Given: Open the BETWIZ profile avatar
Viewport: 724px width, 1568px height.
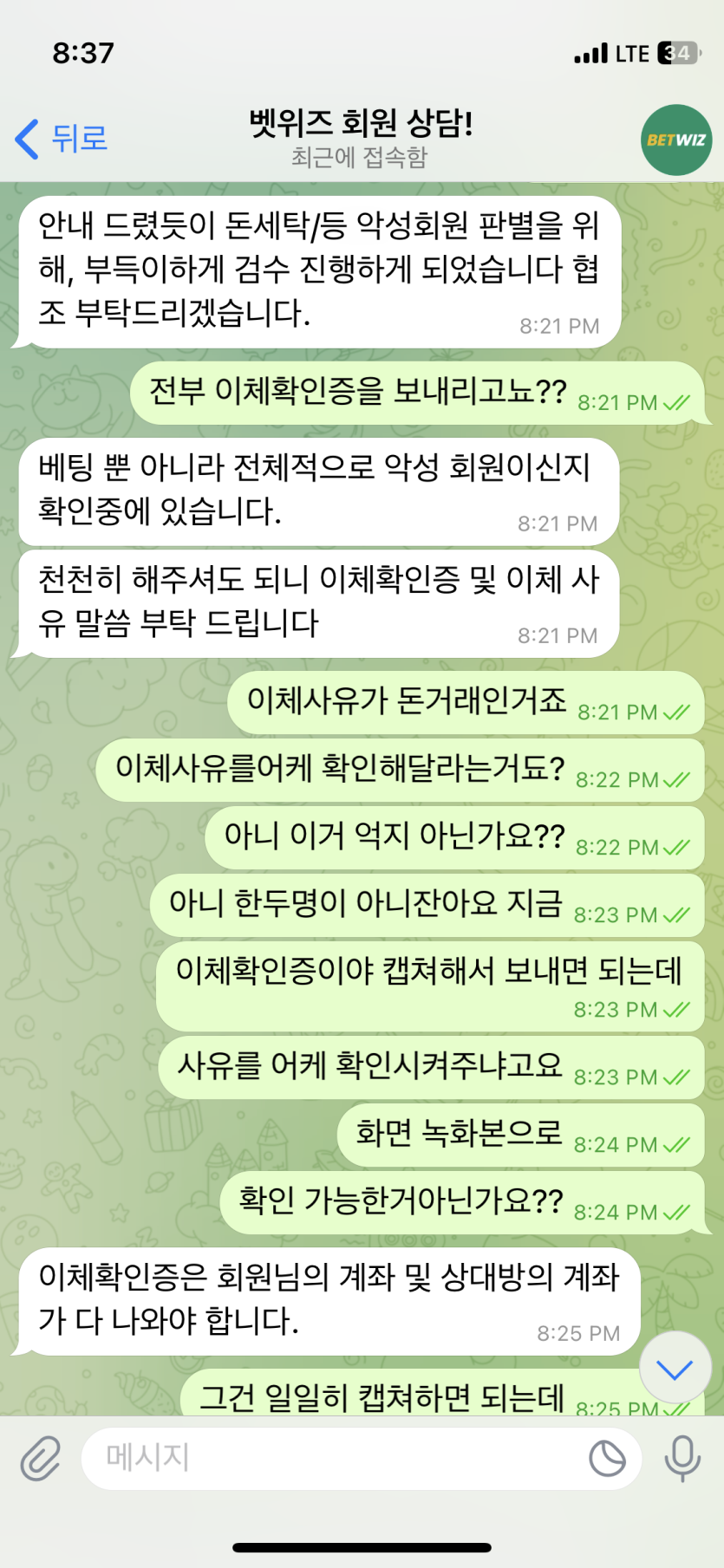Looking at the screenshot, I should tap(675, 140).
